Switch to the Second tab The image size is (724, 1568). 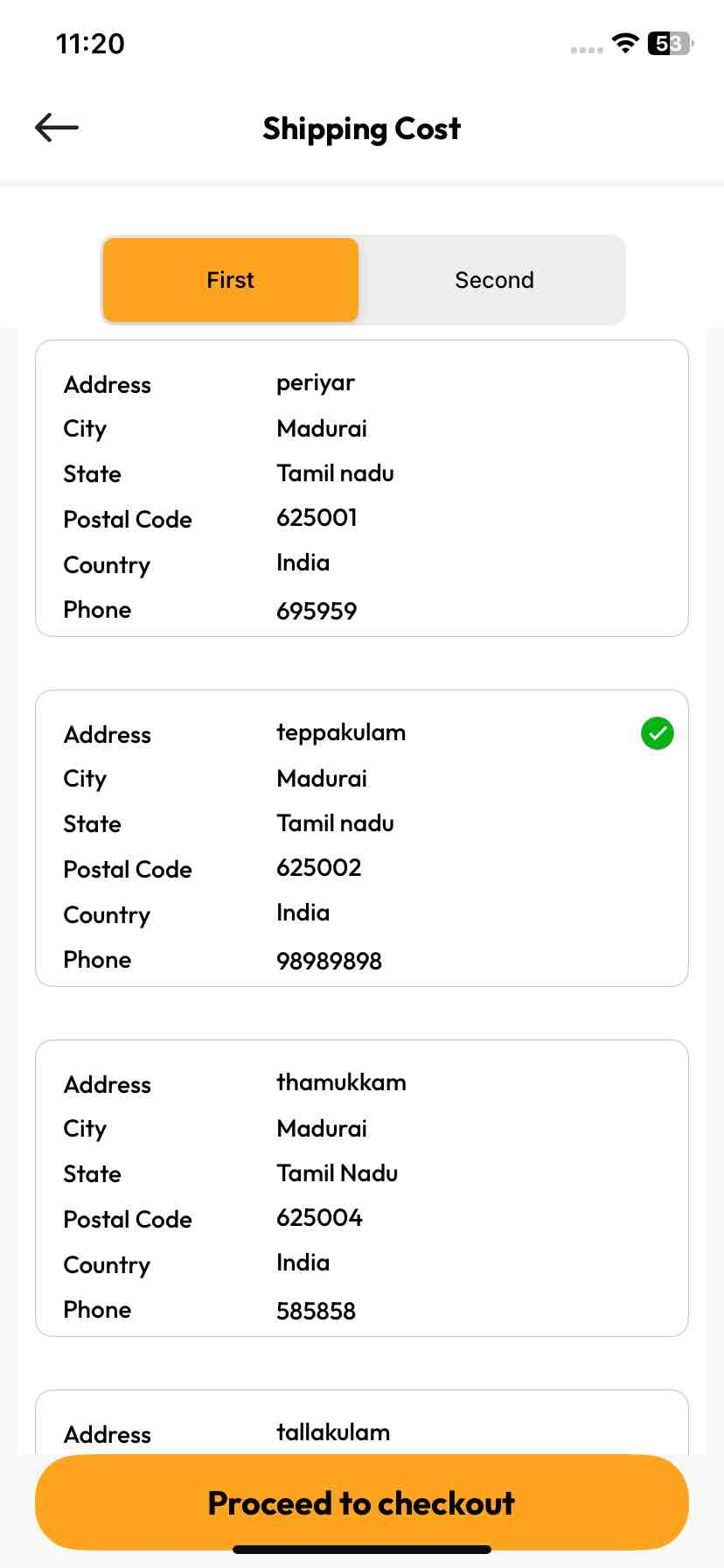[x=493, y=280]
